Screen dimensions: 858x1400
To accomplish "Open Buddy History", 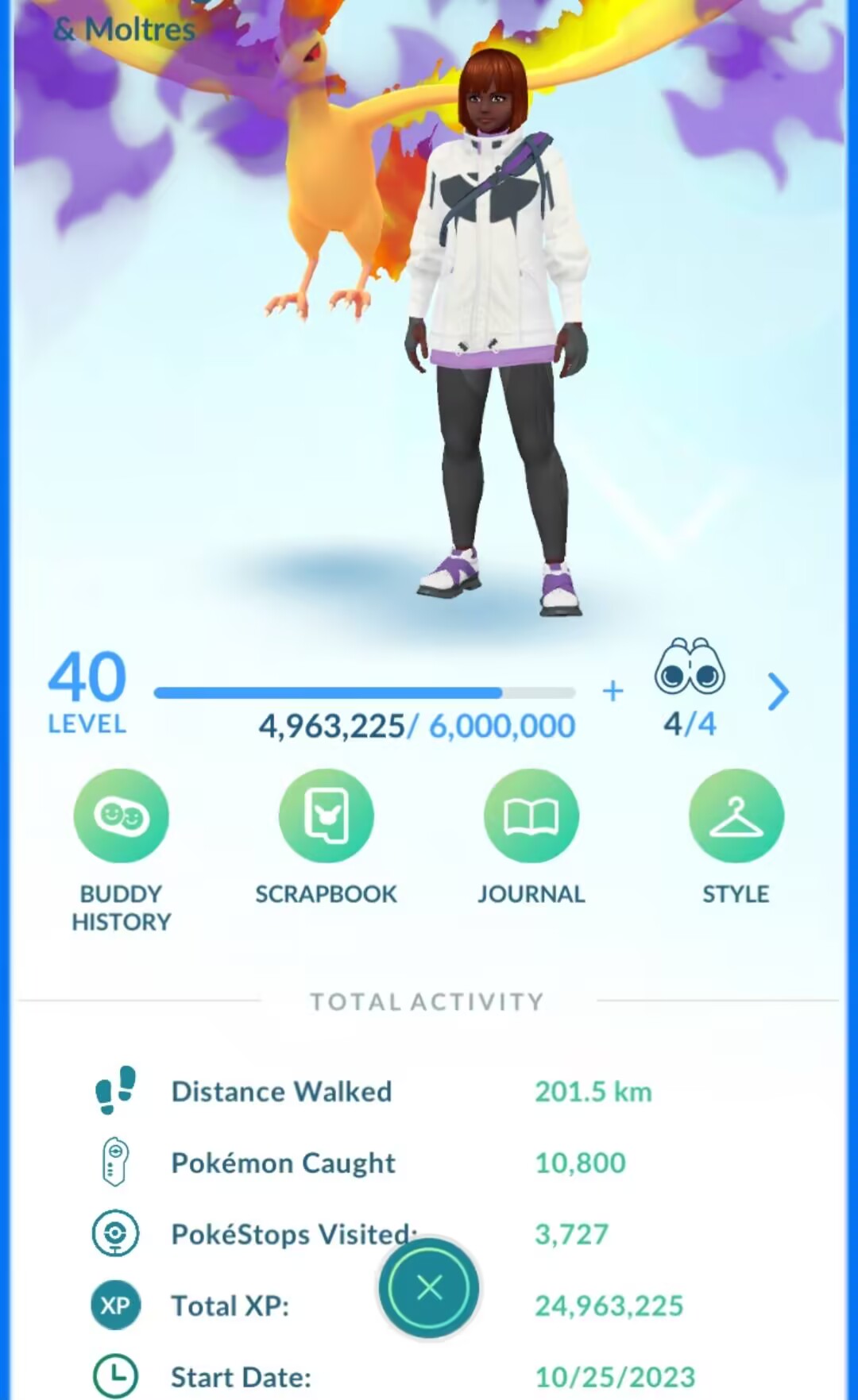I will point(121,817).
